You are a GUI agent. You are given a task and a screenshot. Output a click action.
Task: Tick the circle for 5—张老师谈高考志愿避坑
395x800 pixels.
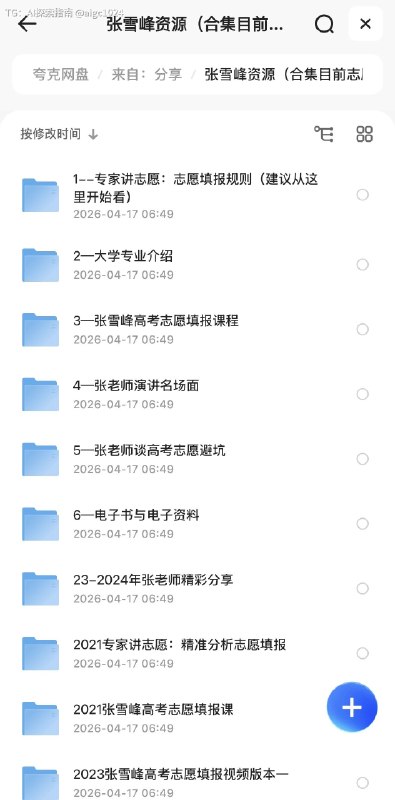[362, 459]
